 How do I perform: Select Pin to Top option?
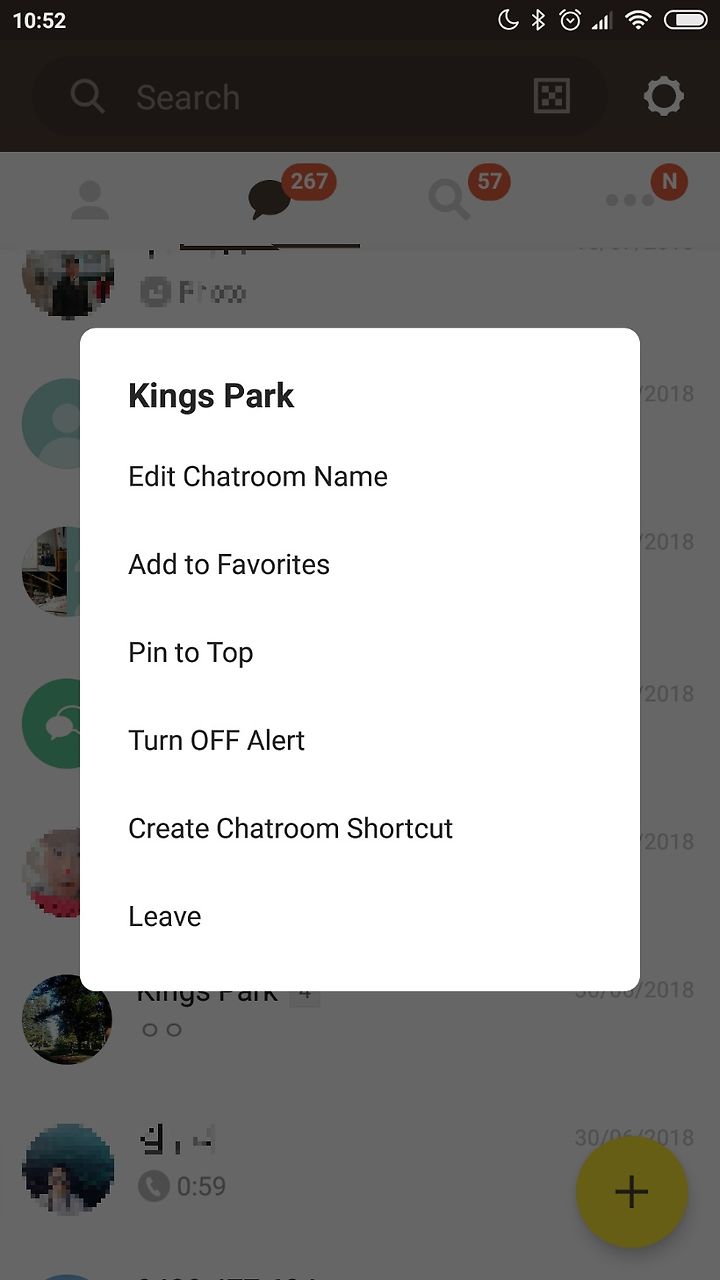[360, 652]
